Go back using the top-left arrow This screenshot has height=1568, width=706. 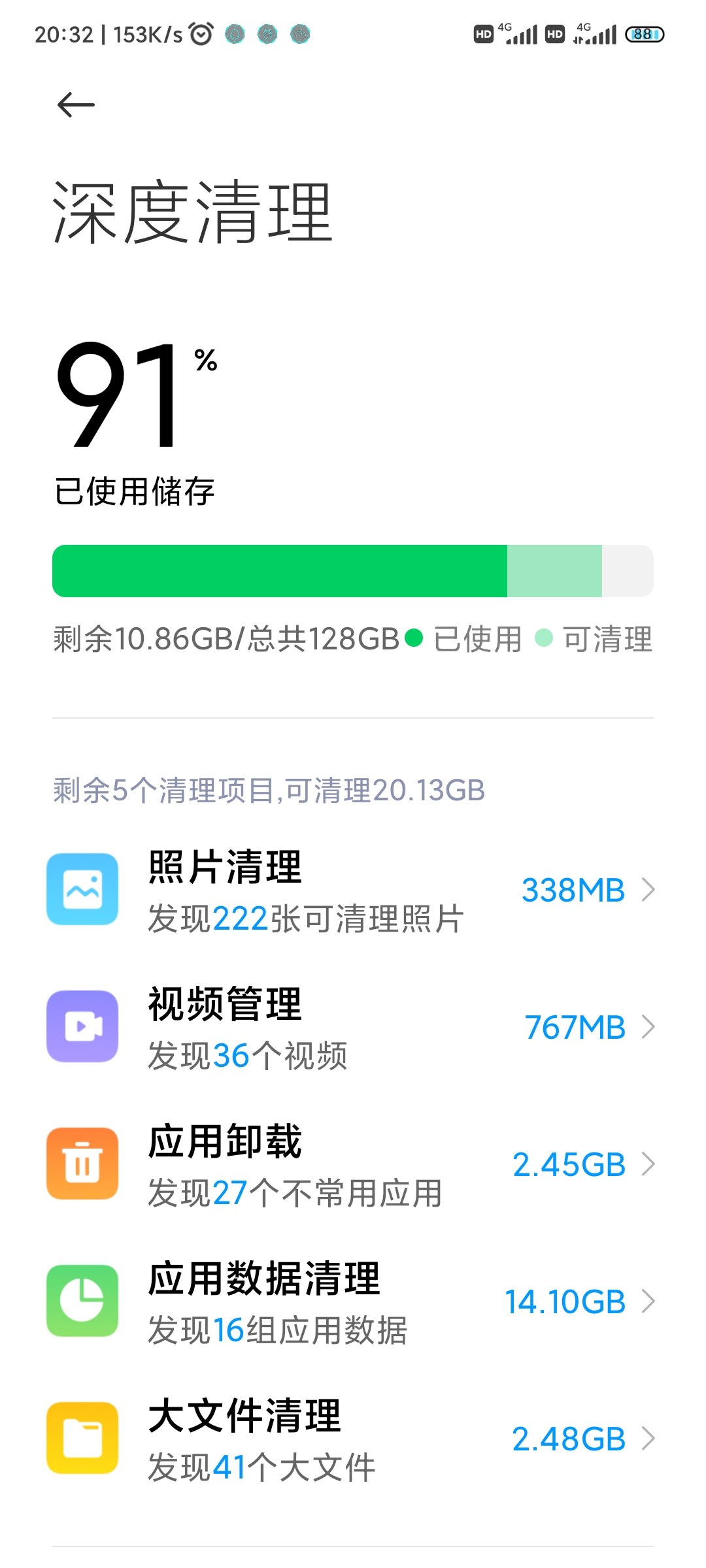click(x=76, y=105)
